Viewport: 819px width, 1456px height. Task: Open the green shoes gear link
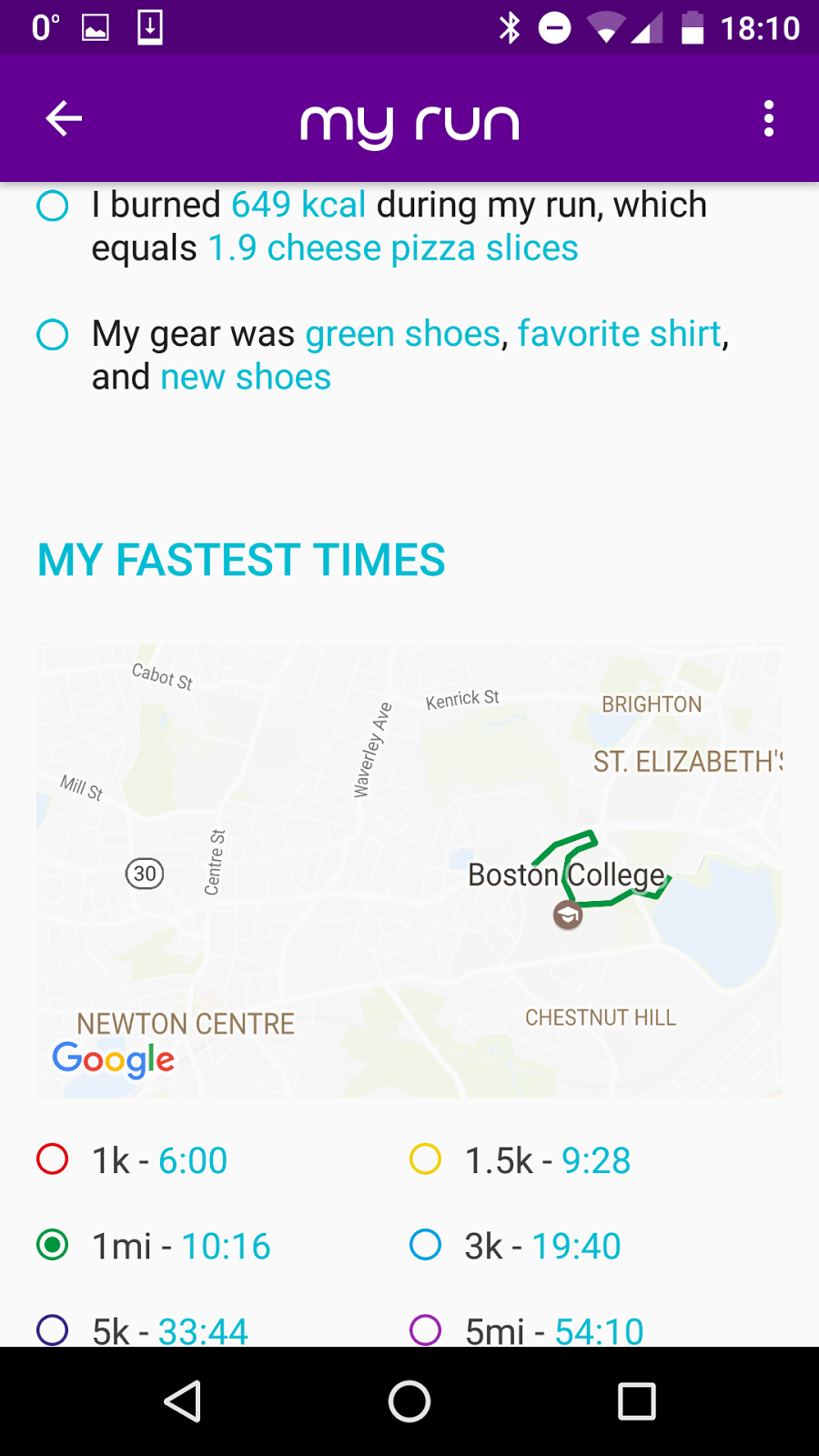[x=403, y=334]
